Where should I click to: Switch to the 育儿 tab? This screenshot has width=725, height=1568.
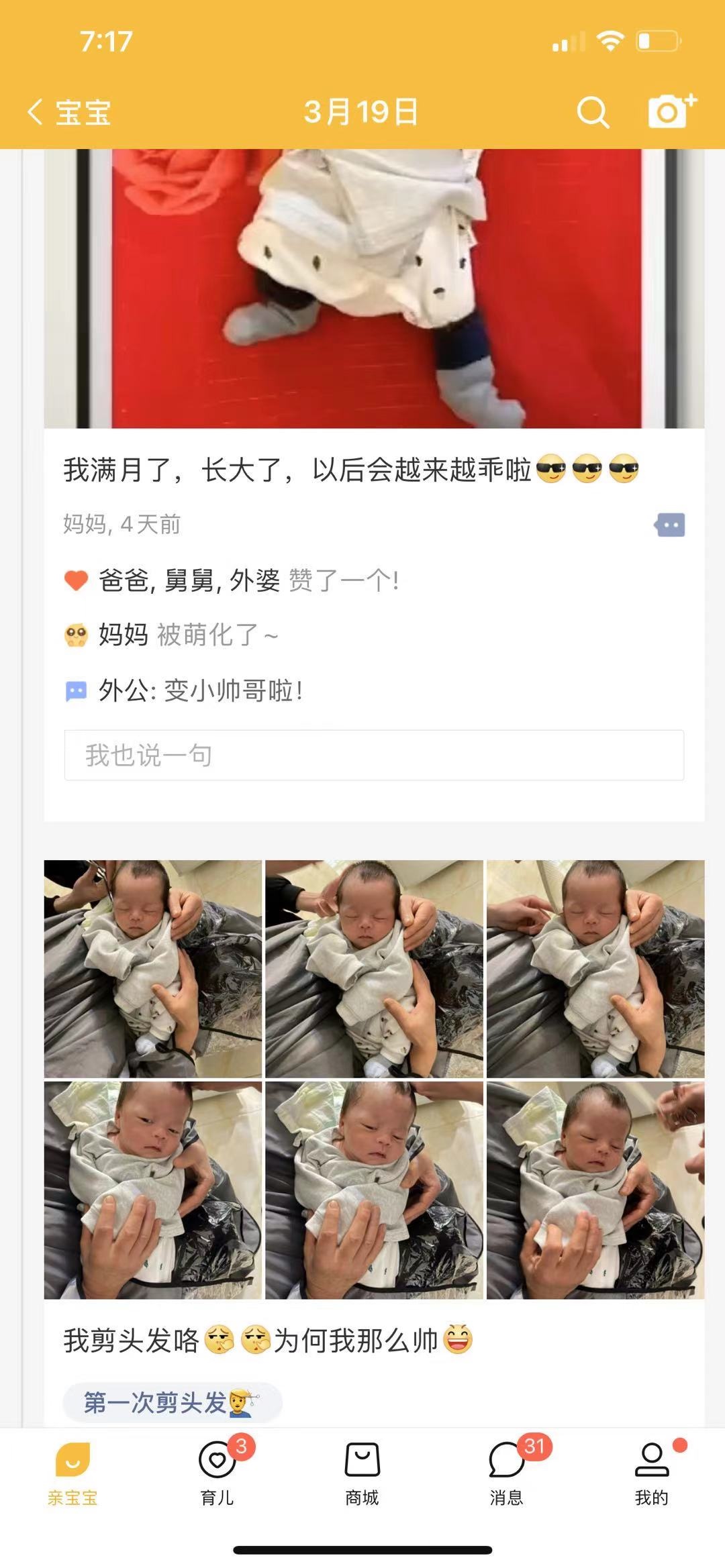217,1472
